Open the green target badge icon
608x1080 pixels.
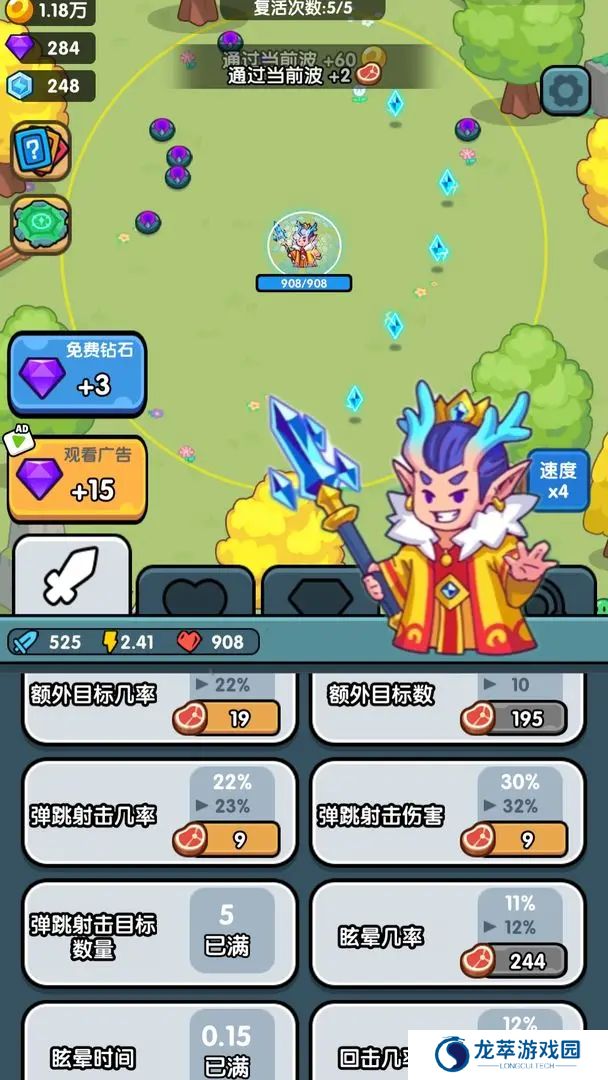(x=40, y=222)
